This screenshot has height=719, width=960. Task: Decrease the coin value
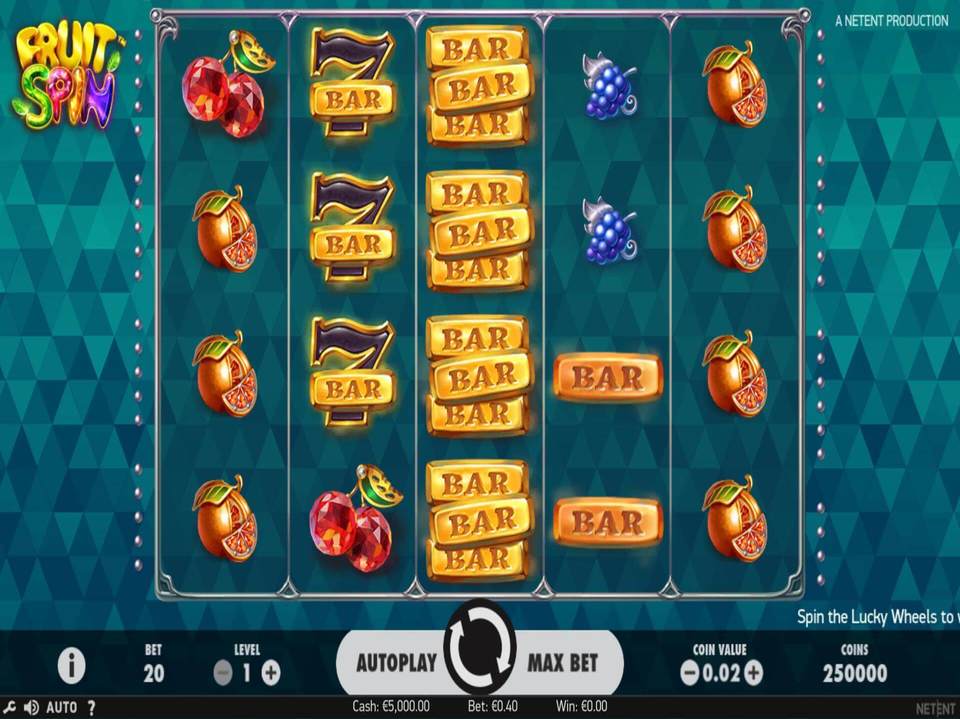[690, 673]
